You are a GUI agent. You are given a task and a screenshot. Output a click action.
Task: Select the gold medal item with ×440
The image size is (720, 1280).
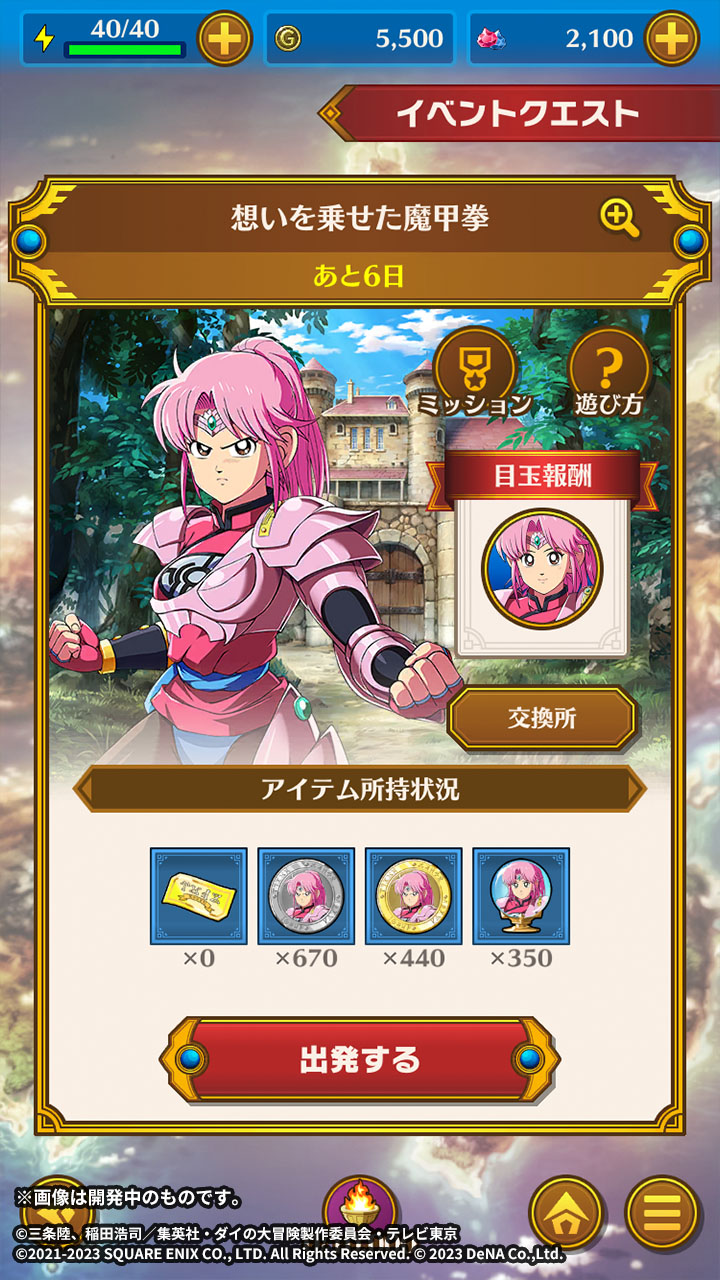[x=413, y=896]
